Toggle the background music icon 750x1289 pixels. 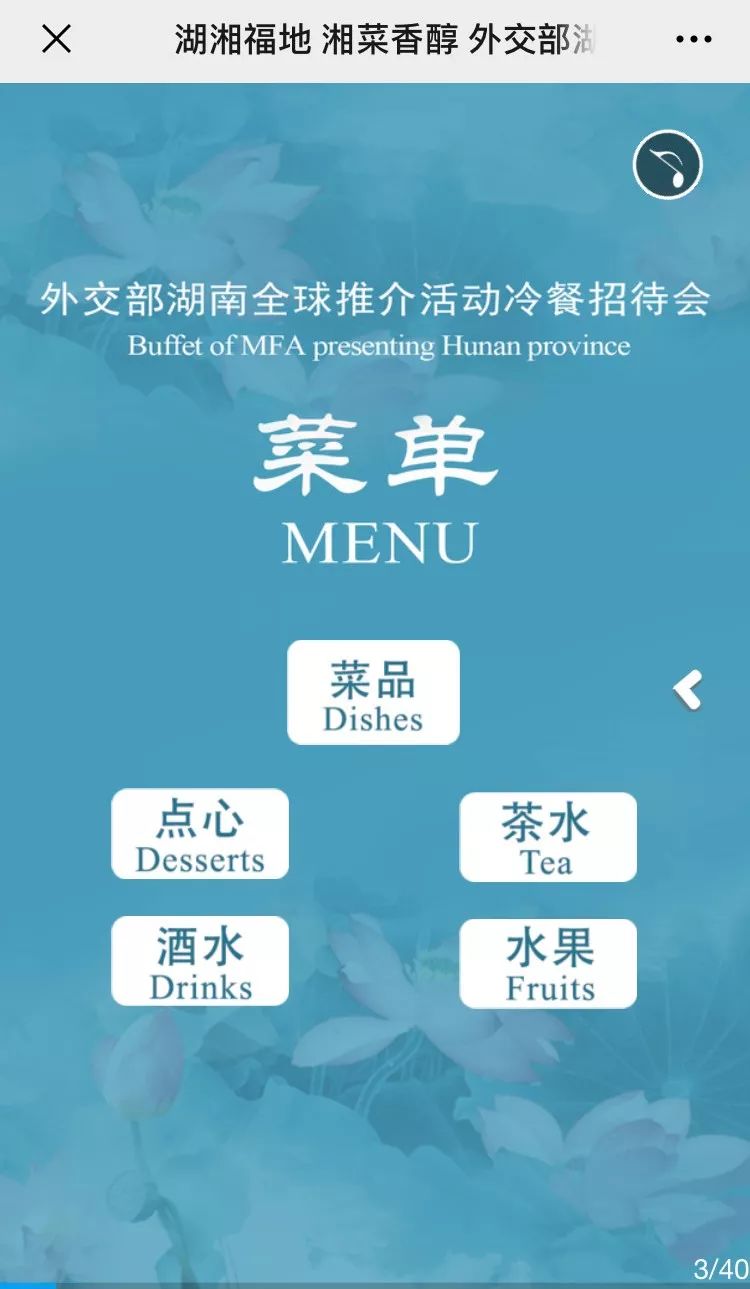(x=668, y=165)
